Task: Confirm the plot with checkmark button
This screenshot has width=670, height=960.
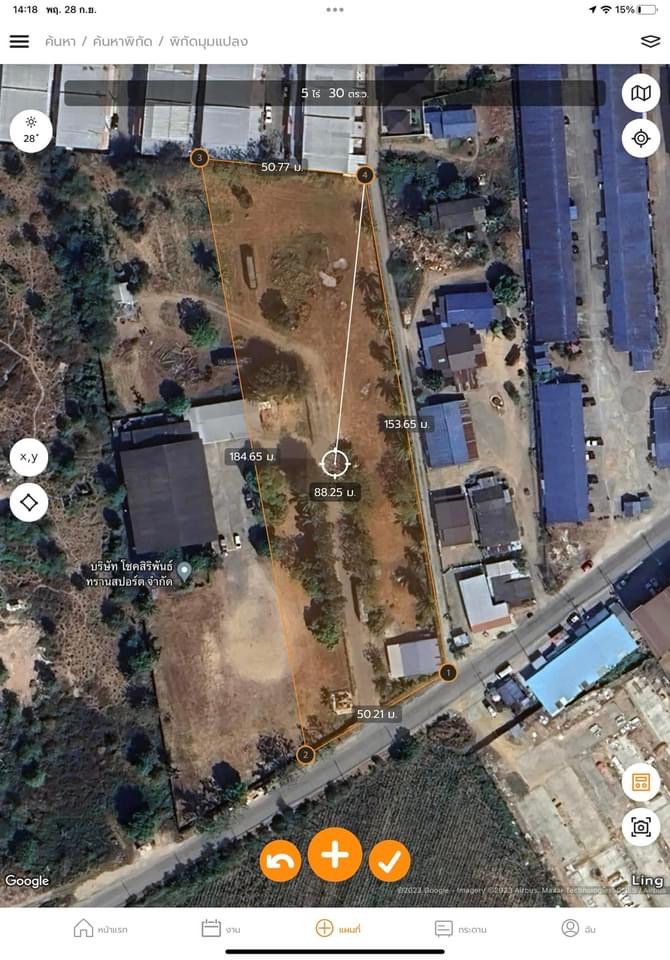Action: 390,860
